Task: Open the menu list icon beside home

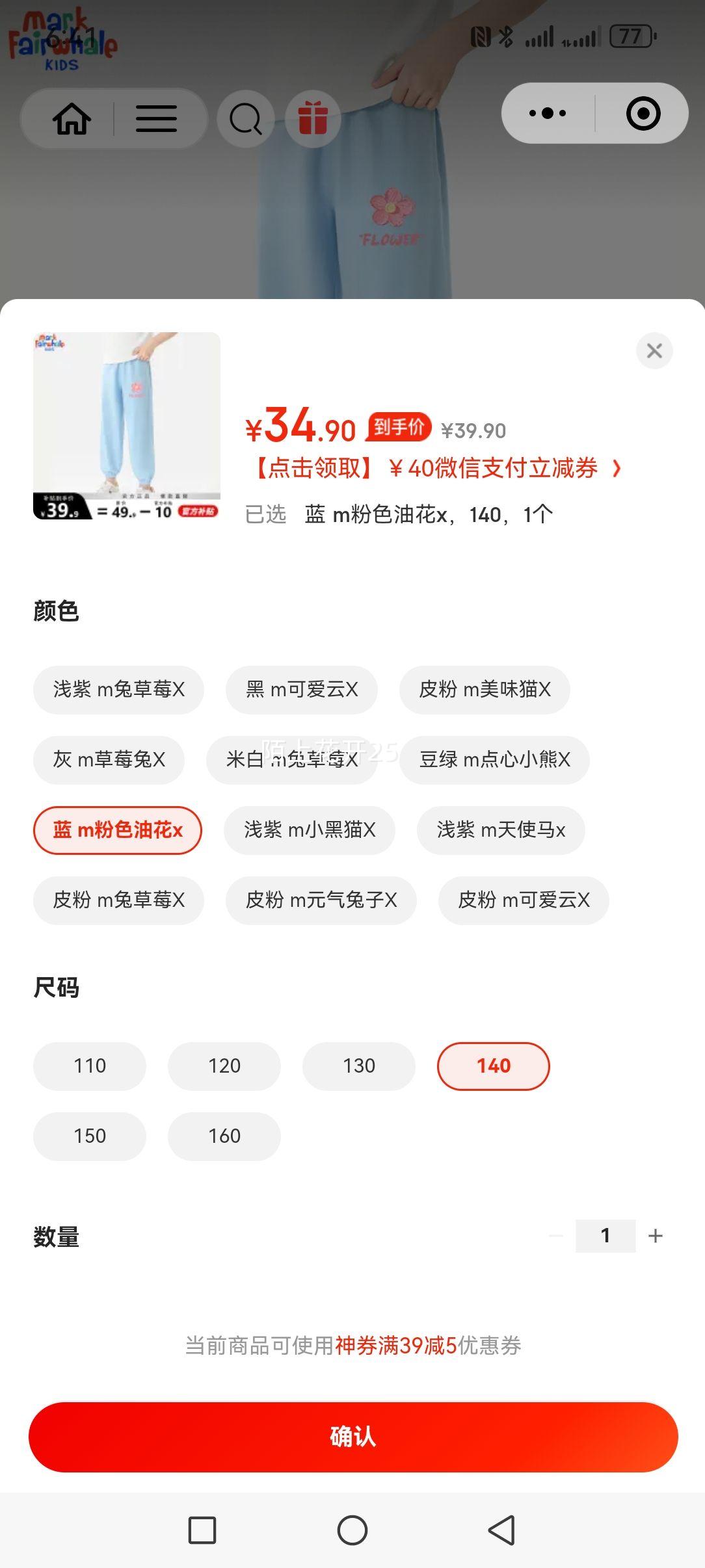Action: click(157, 119)
